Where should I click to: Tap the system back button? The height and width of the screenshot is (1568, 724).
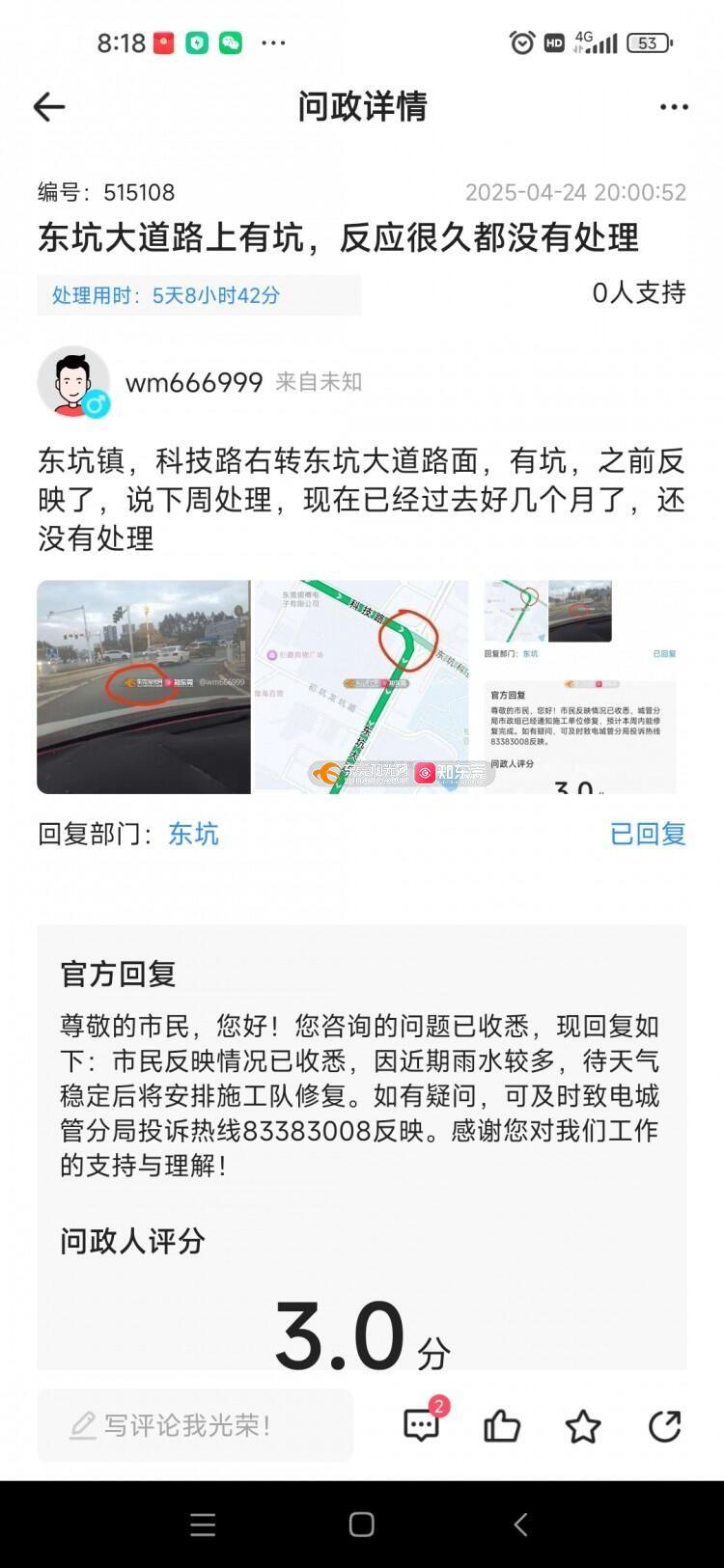pyautogui.click(x=520, y=1525)
